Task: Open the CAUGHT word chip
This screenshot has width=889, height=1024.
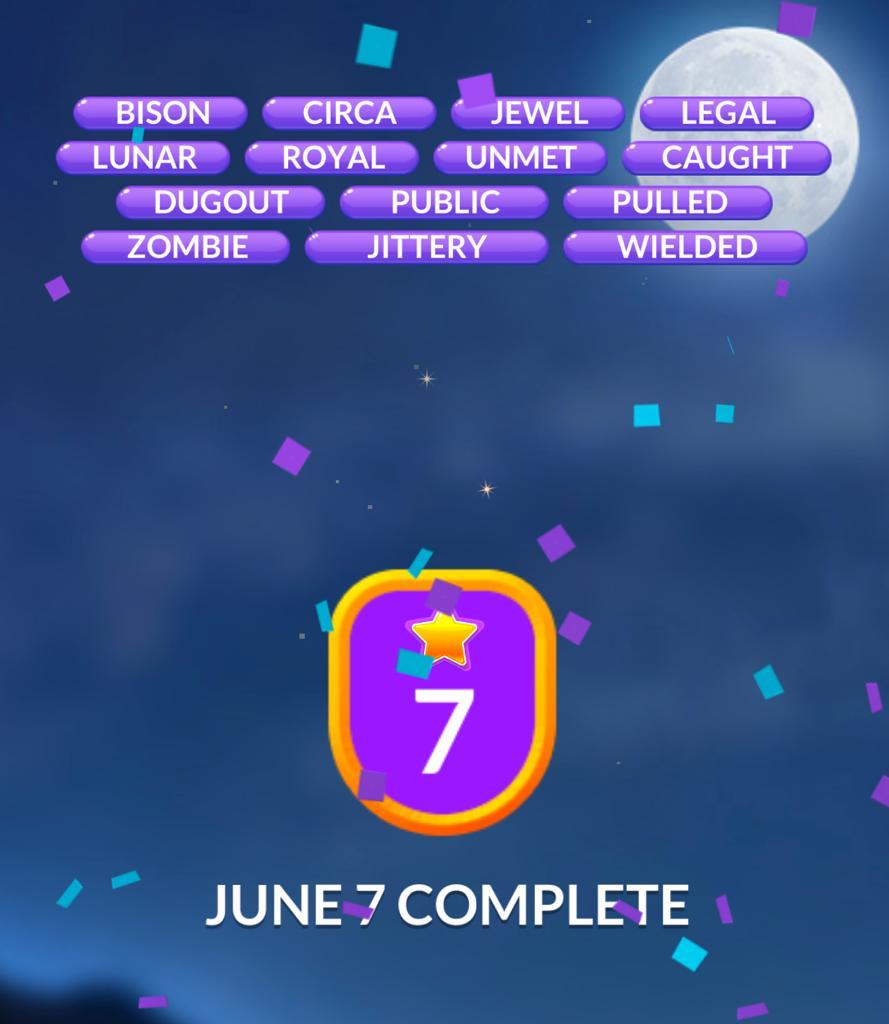Action: pos(726,158)
